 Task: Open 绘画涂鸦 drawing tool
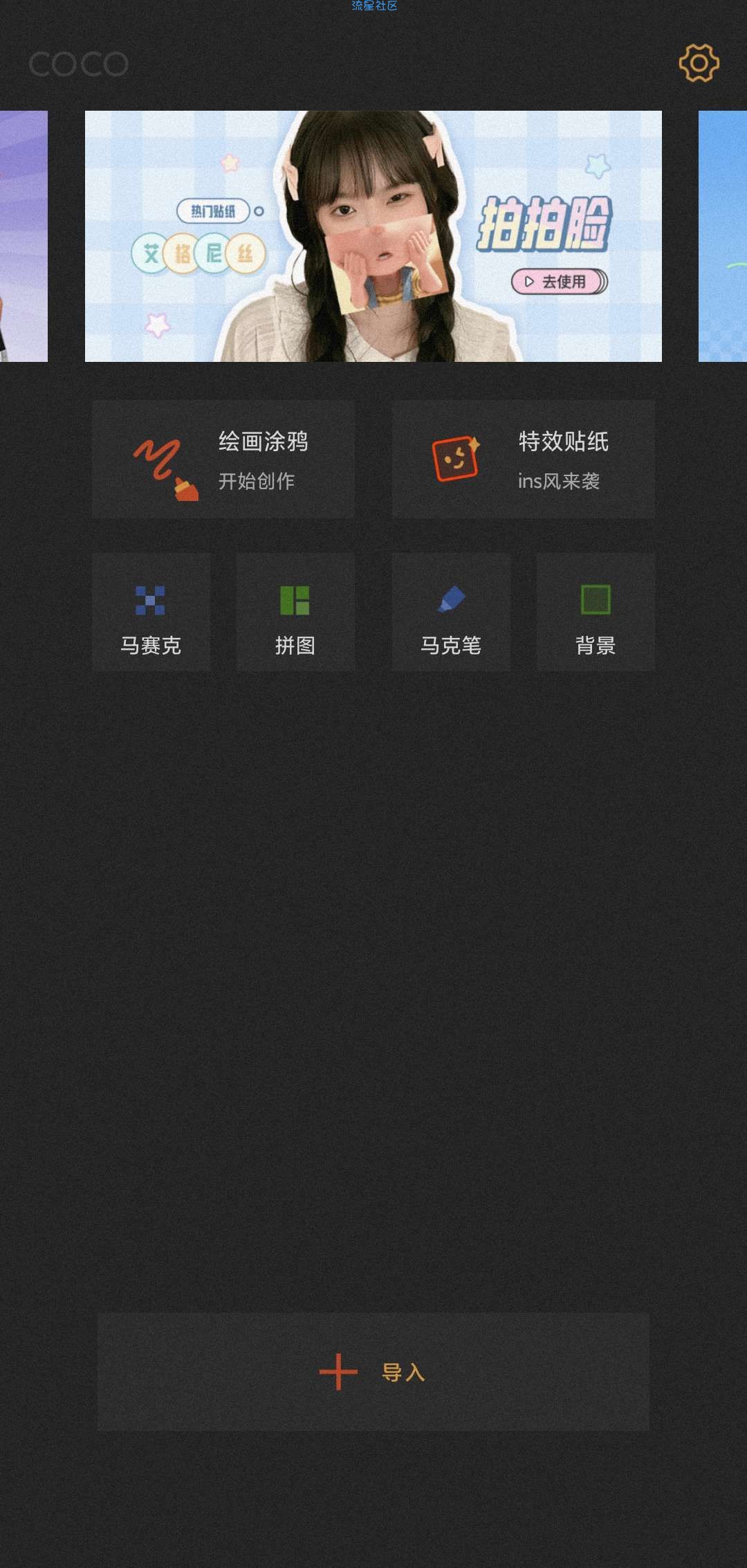[223, 459]
